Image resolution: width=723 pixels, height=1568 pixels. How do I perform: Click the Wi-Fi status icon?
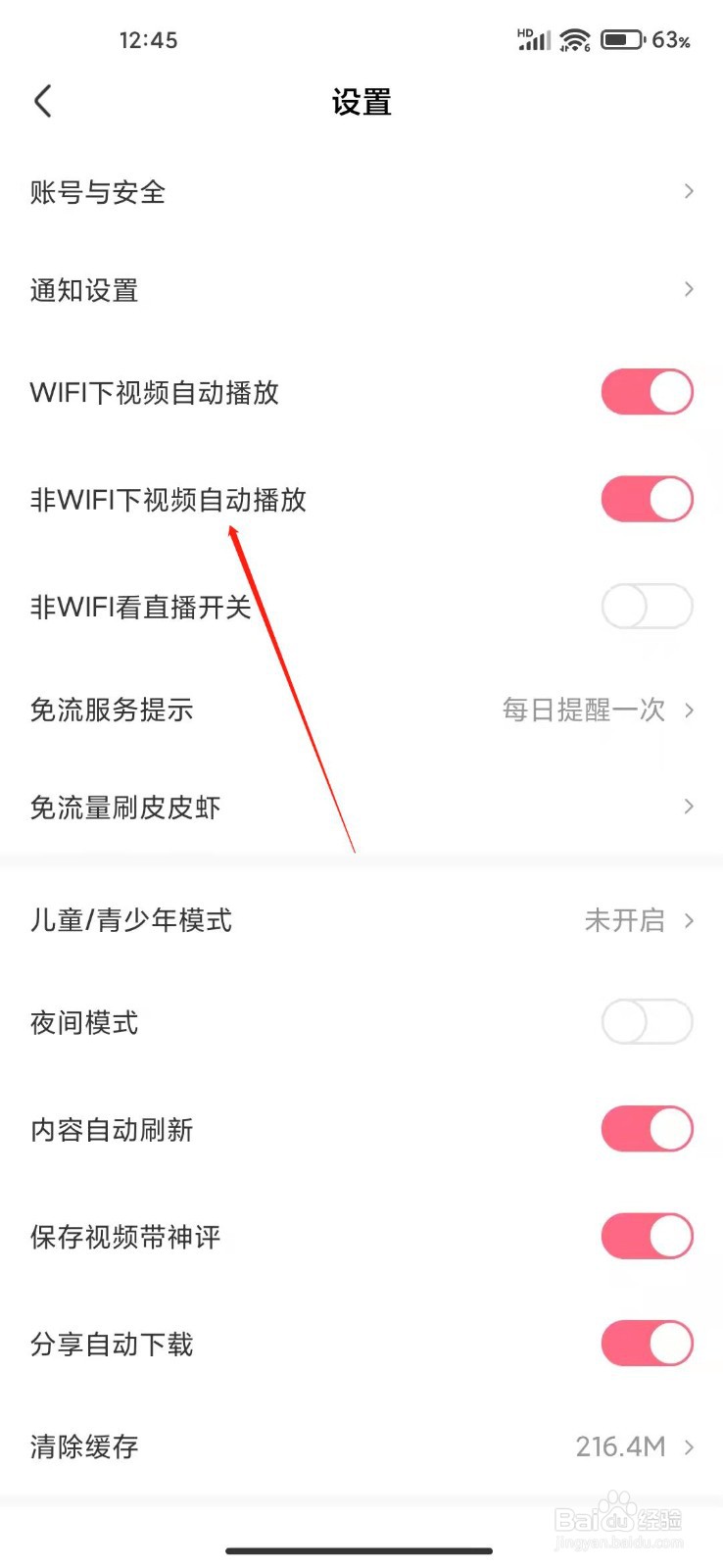[x=573, y=39]
